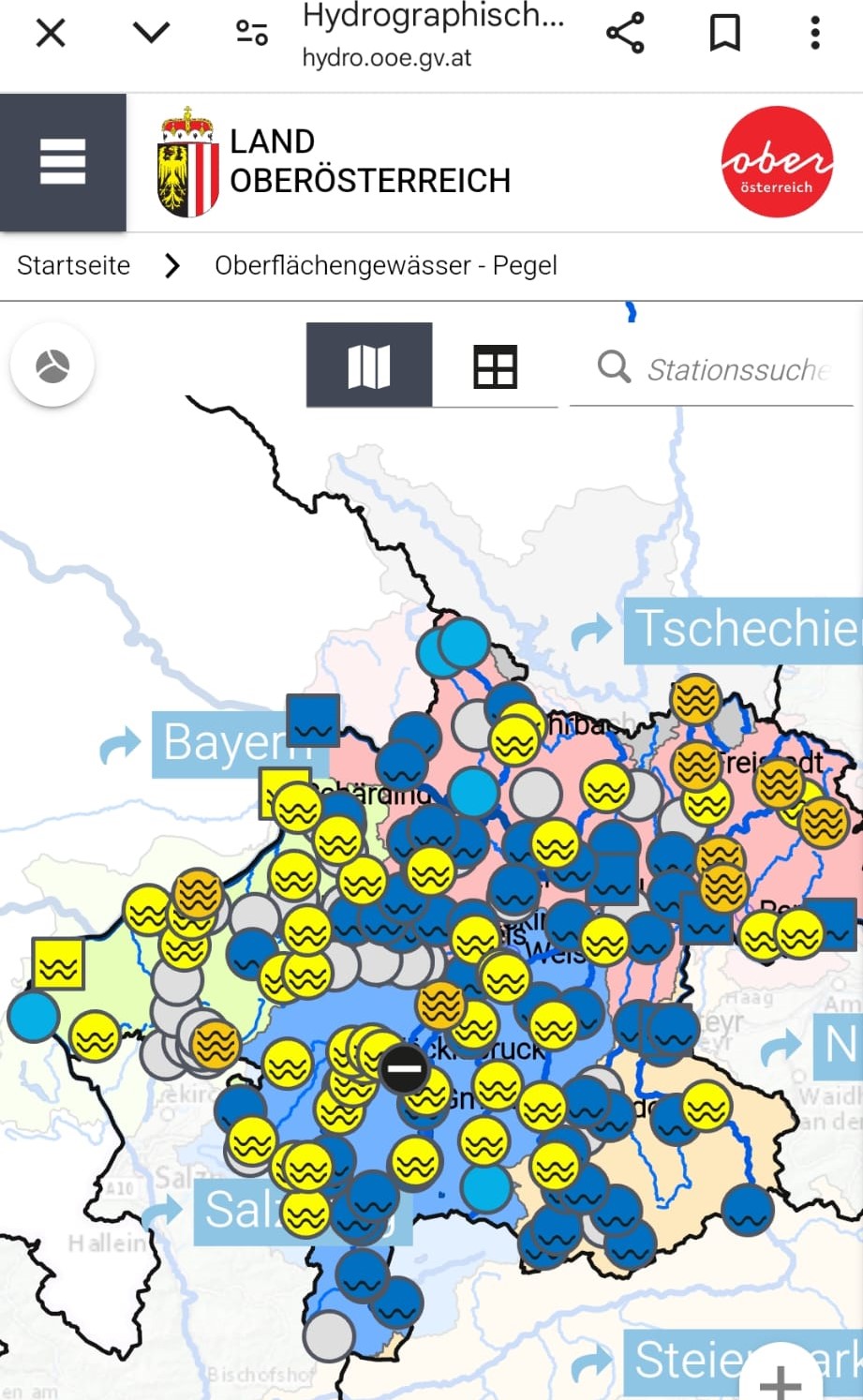Open the browser overflow menu
The image size is (863, 1400).
[x=815, y=34]
